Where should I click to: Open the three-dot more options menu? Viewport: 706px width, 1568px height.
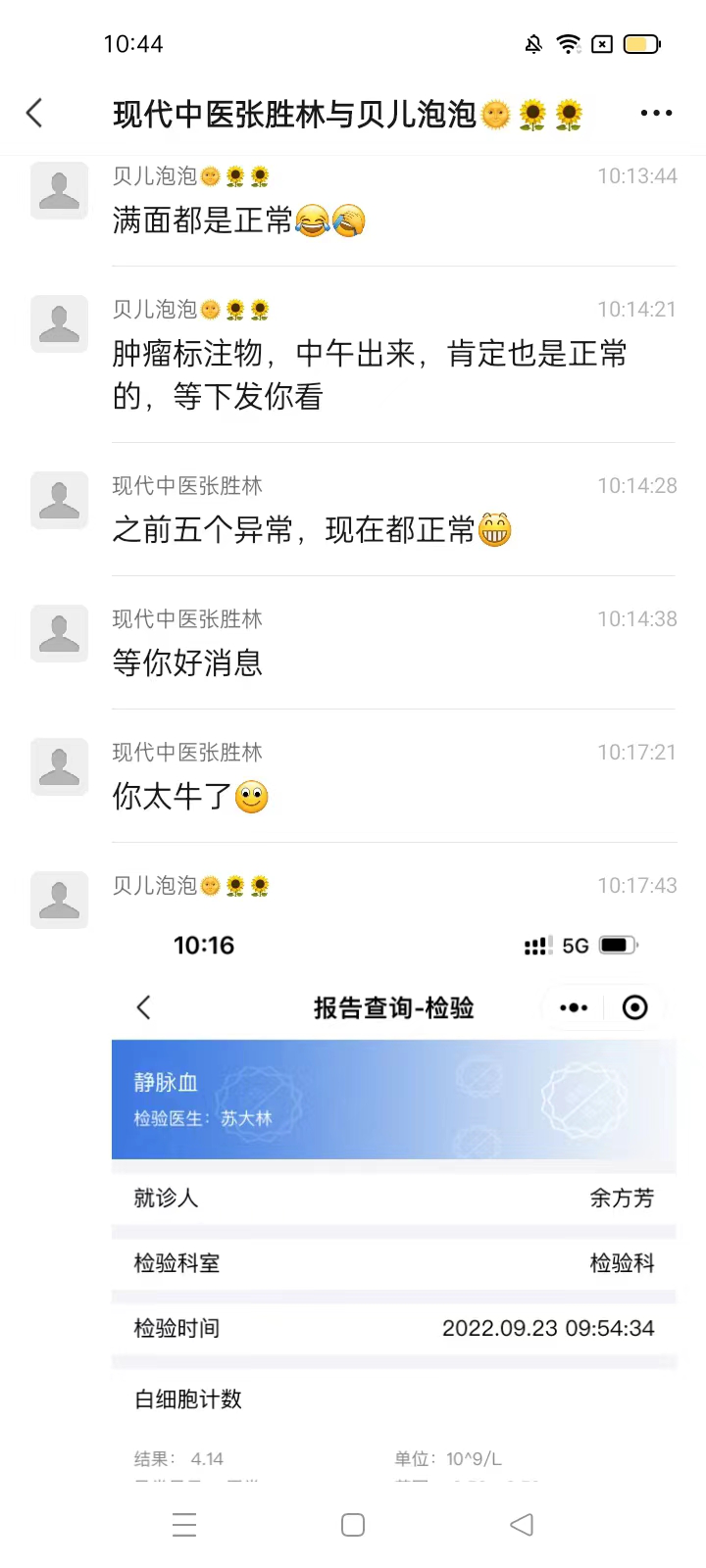(656, 113)
